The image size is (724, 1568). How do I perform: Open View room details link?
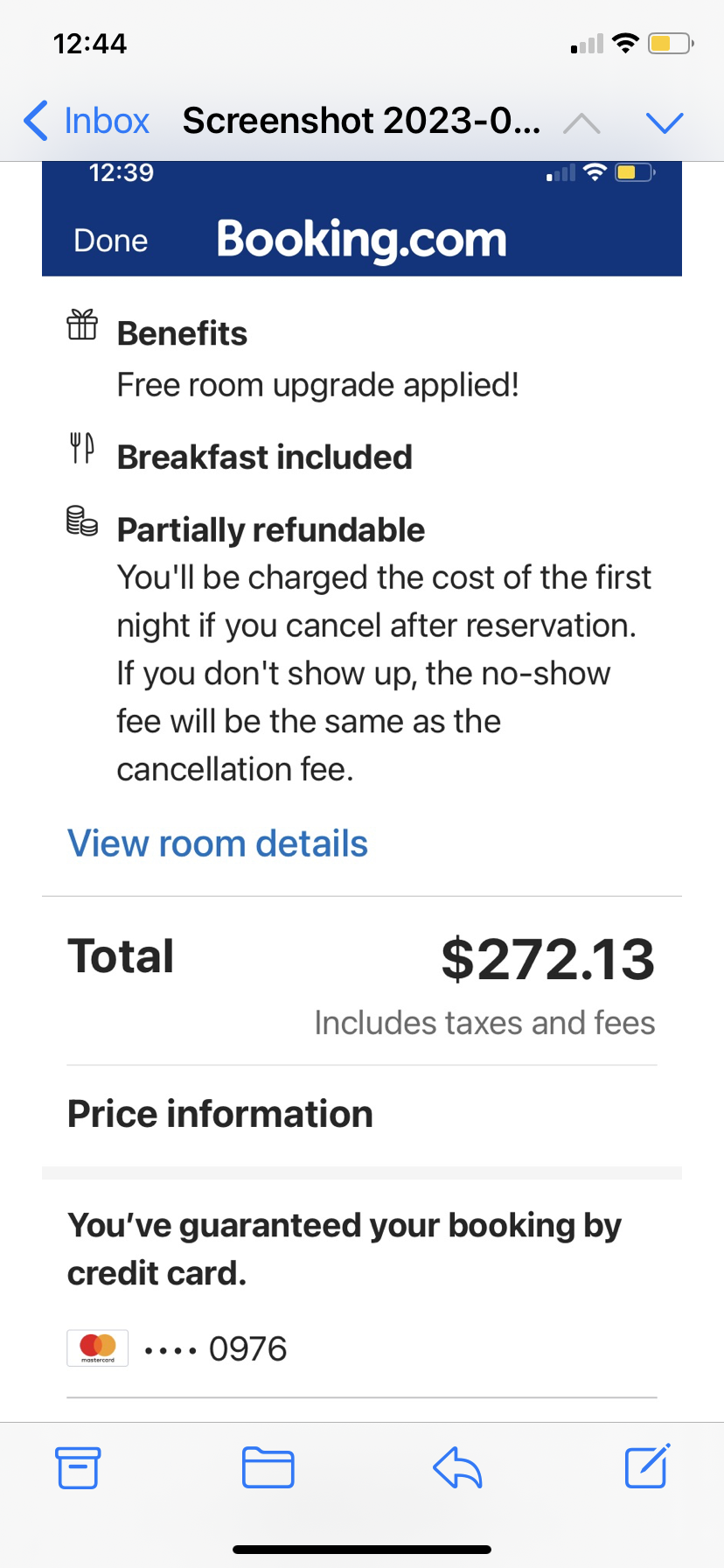pyautogui.click(x=217, y=843)
